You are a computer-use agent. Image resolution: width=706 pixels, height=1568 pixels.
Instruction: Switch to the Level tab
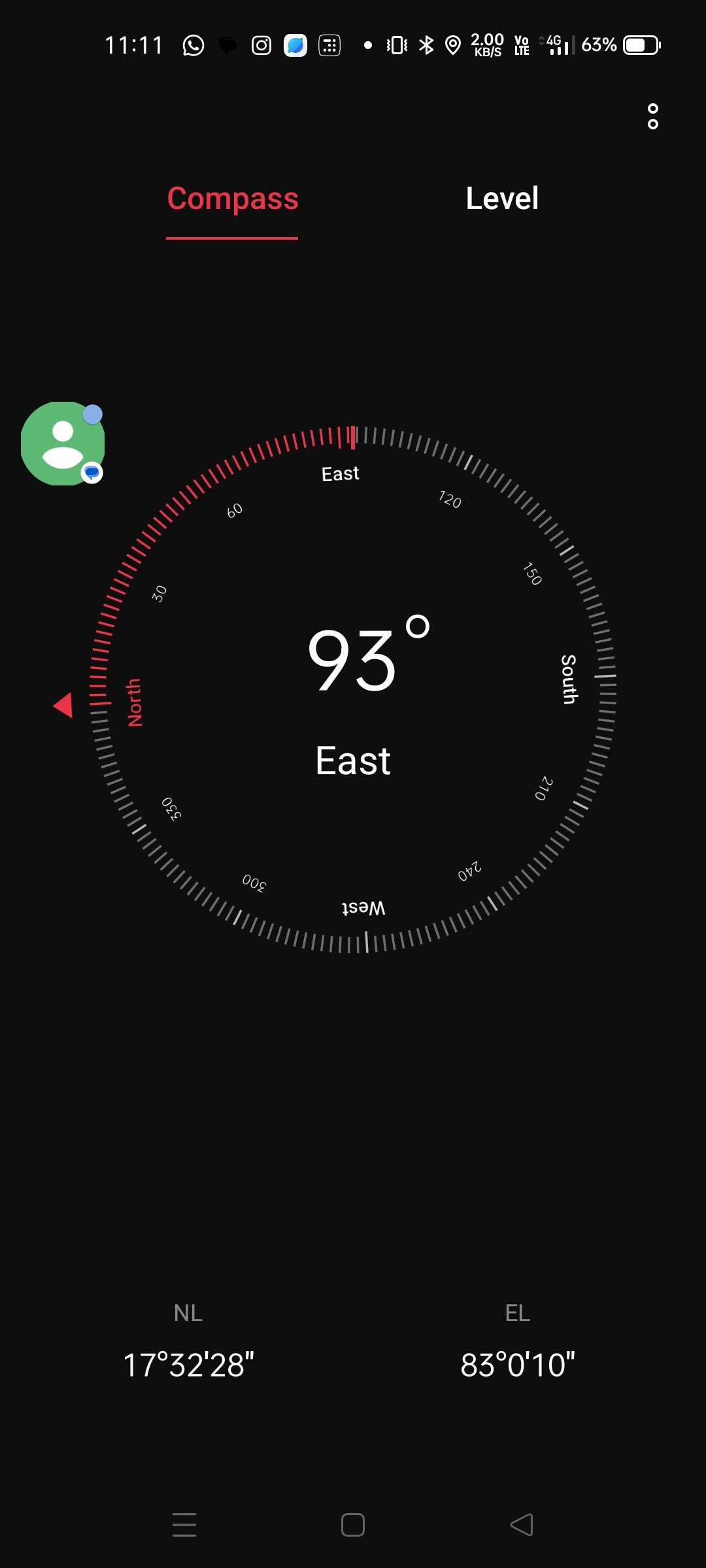coord(502,199)
